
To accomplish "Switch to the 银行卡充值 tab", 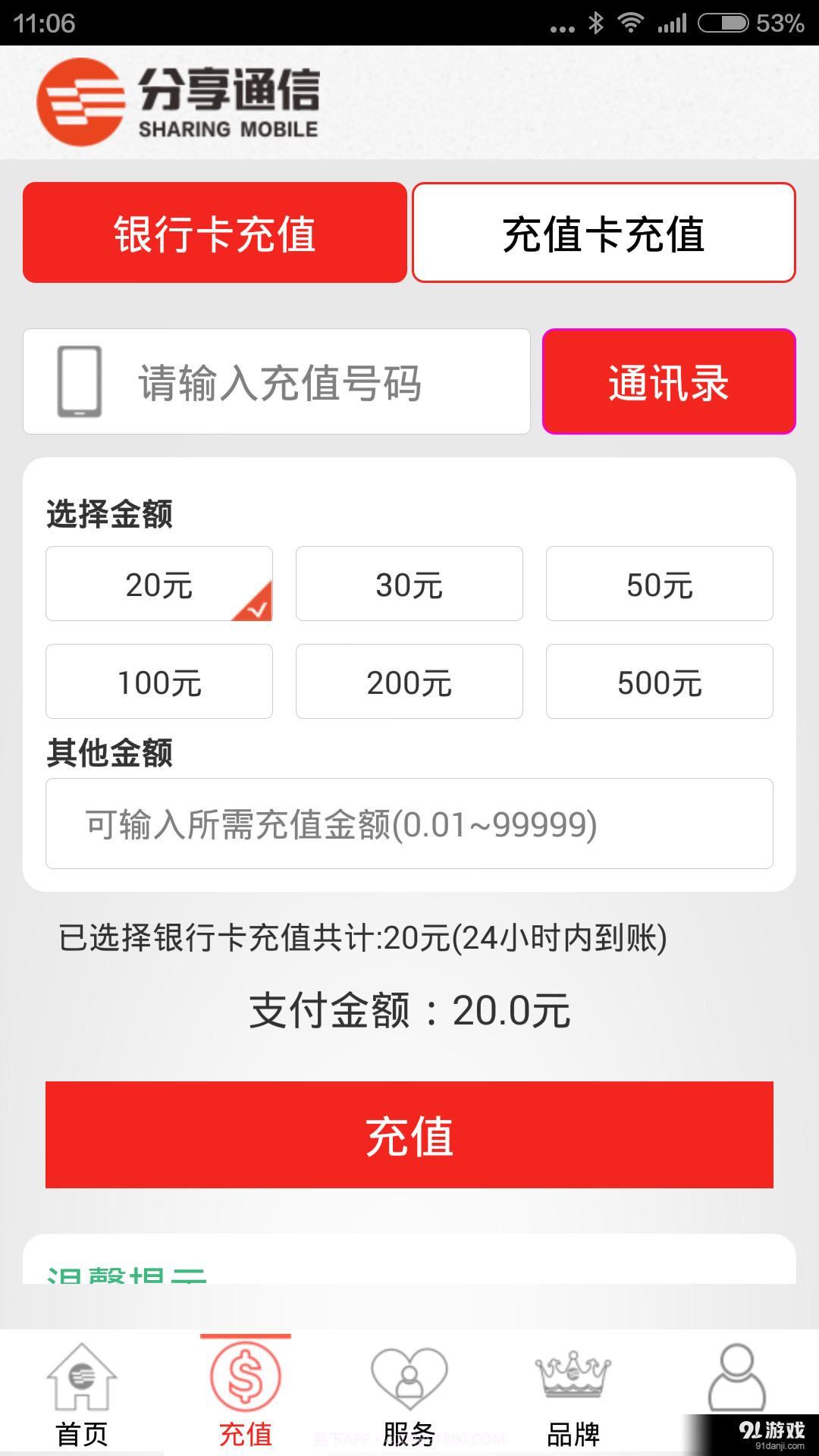I will (x=215, y=232).
